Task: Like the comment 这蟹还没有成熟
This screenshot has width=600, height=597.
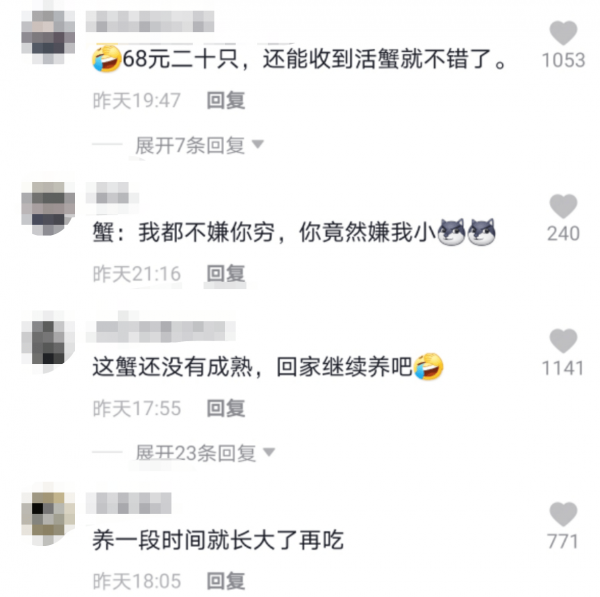Action: (x=563, y=341)
